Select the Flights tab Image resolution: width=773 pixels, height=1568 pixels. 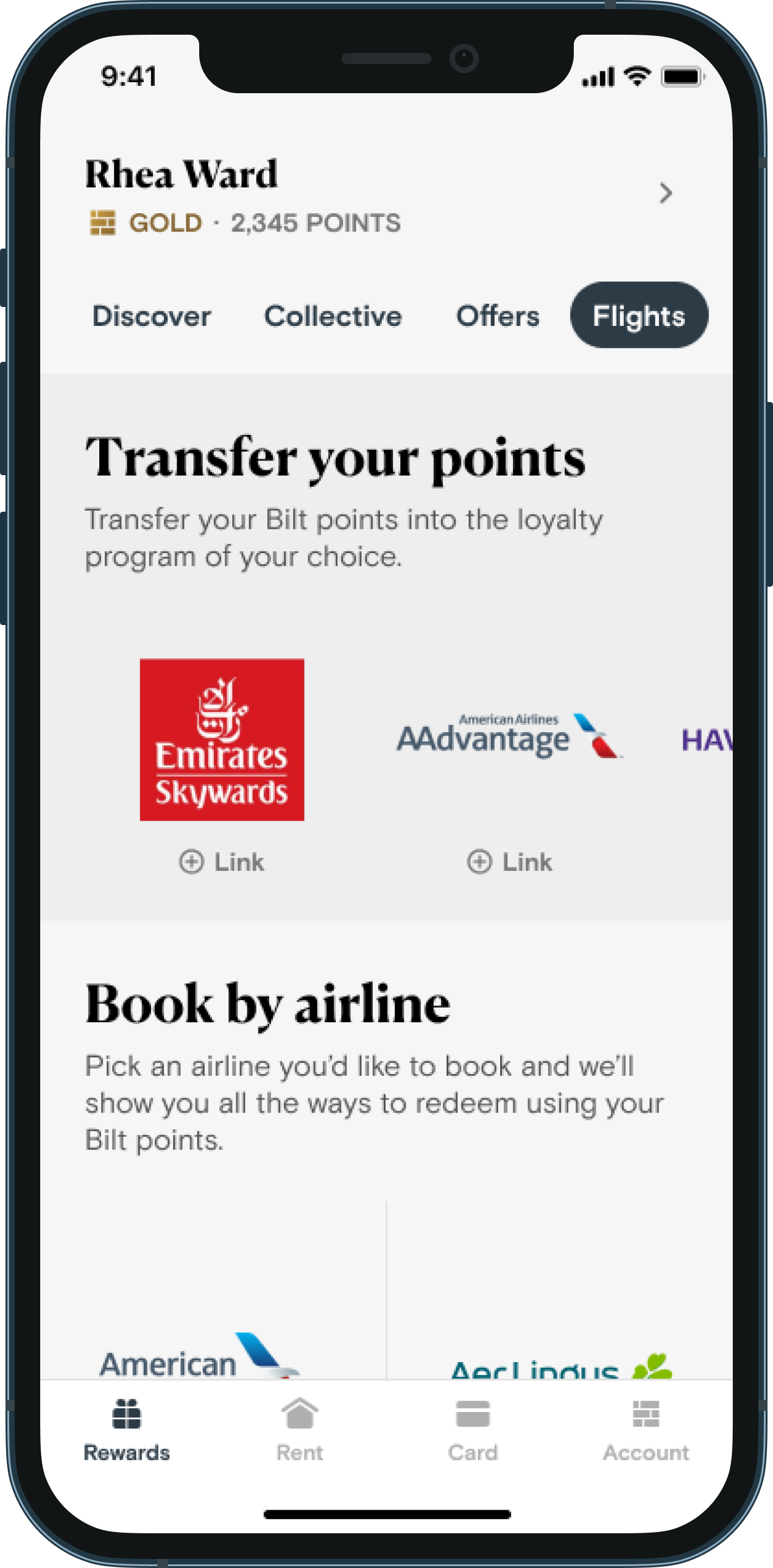[x=638, y=316]
